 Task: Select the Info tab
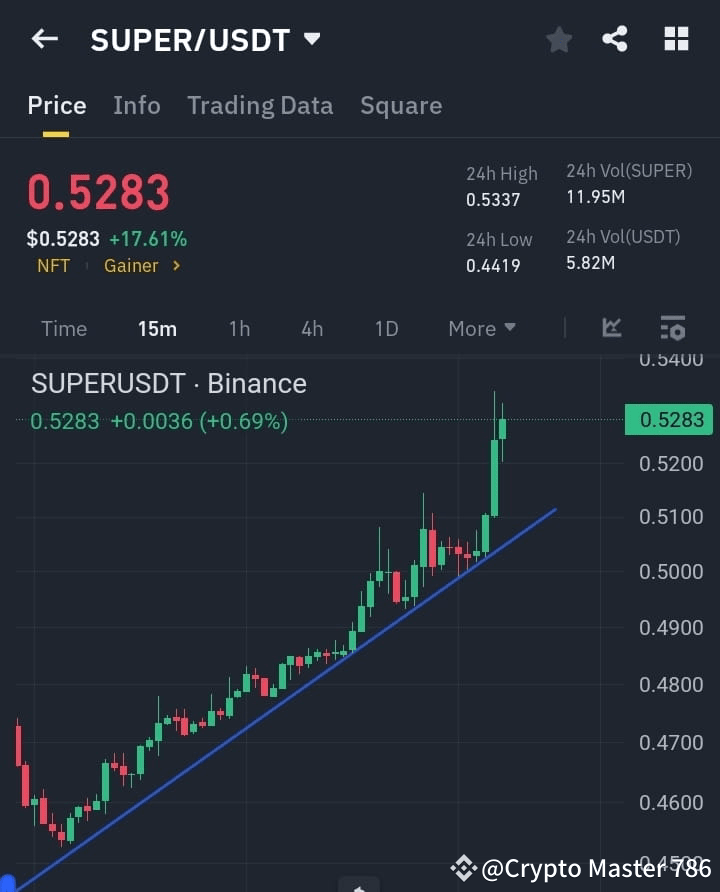click(137, 105)
